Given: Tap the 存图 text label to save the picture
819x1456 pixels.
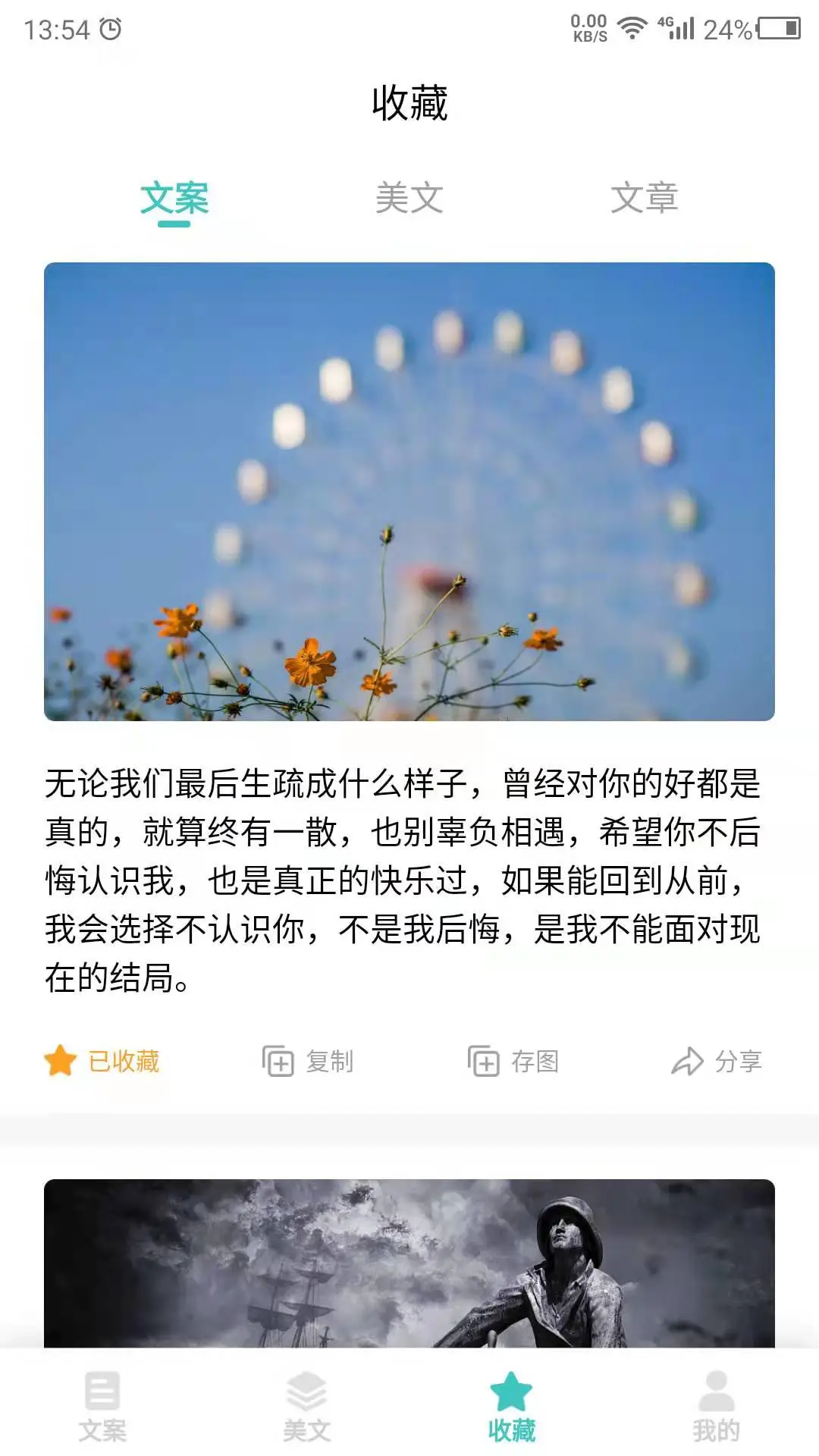Looking at the screenshot, I should point(535,1062).
